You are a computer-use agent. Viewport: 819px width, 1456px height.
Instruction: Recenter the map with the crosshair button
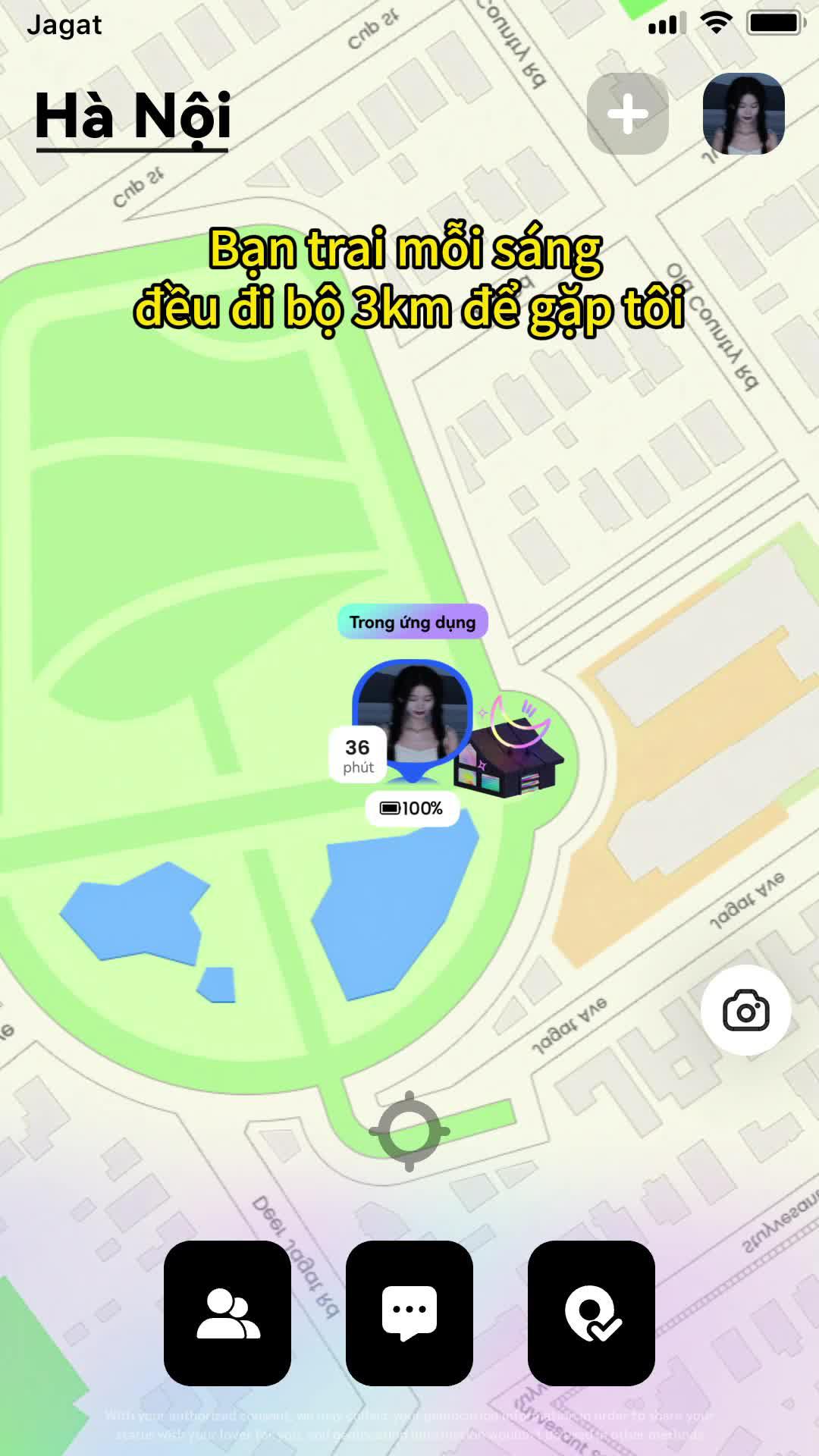(x=409, y=1131)
